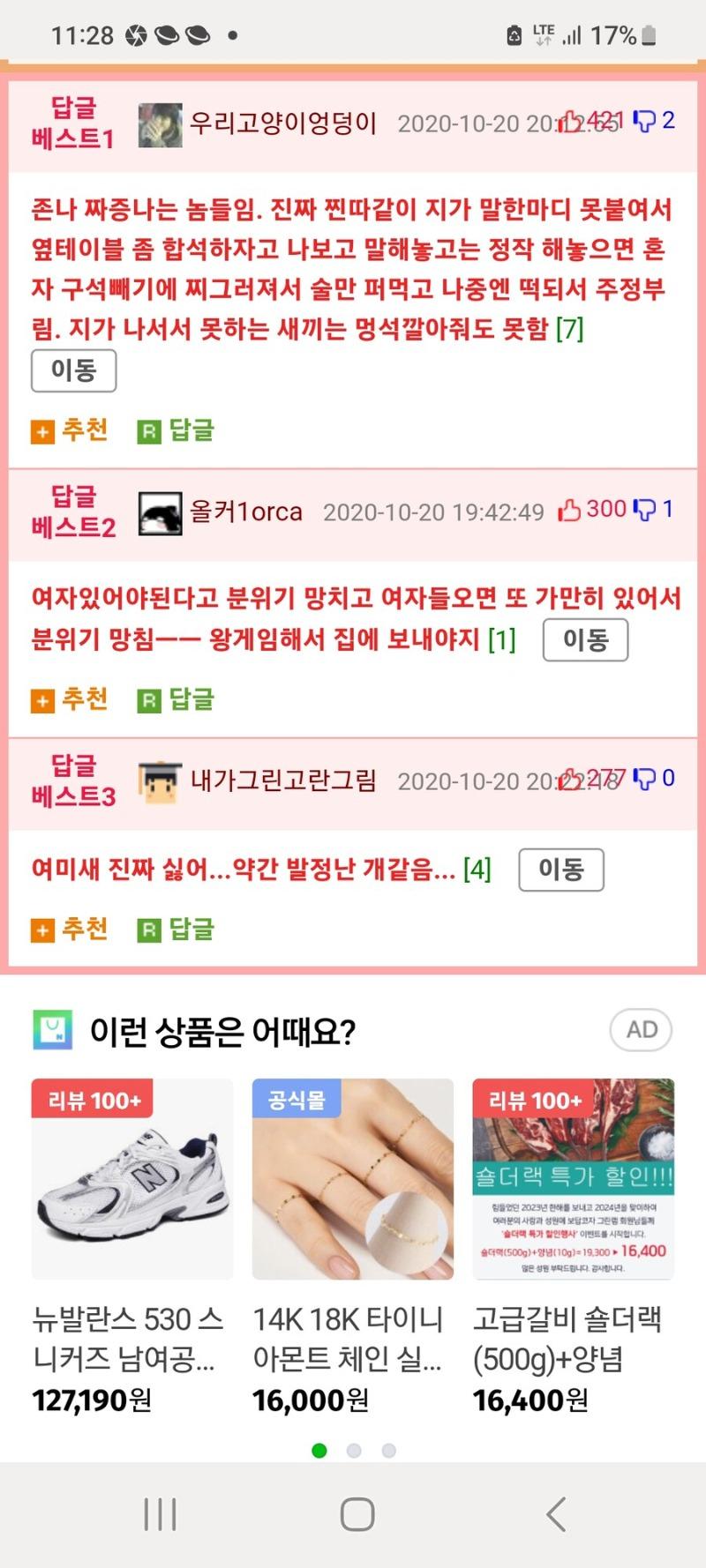Viewport: 706px width, 1568px height.
Task: Tap 추천 on 내가그린고란그림's comment
Action: [x=71, y=930]
